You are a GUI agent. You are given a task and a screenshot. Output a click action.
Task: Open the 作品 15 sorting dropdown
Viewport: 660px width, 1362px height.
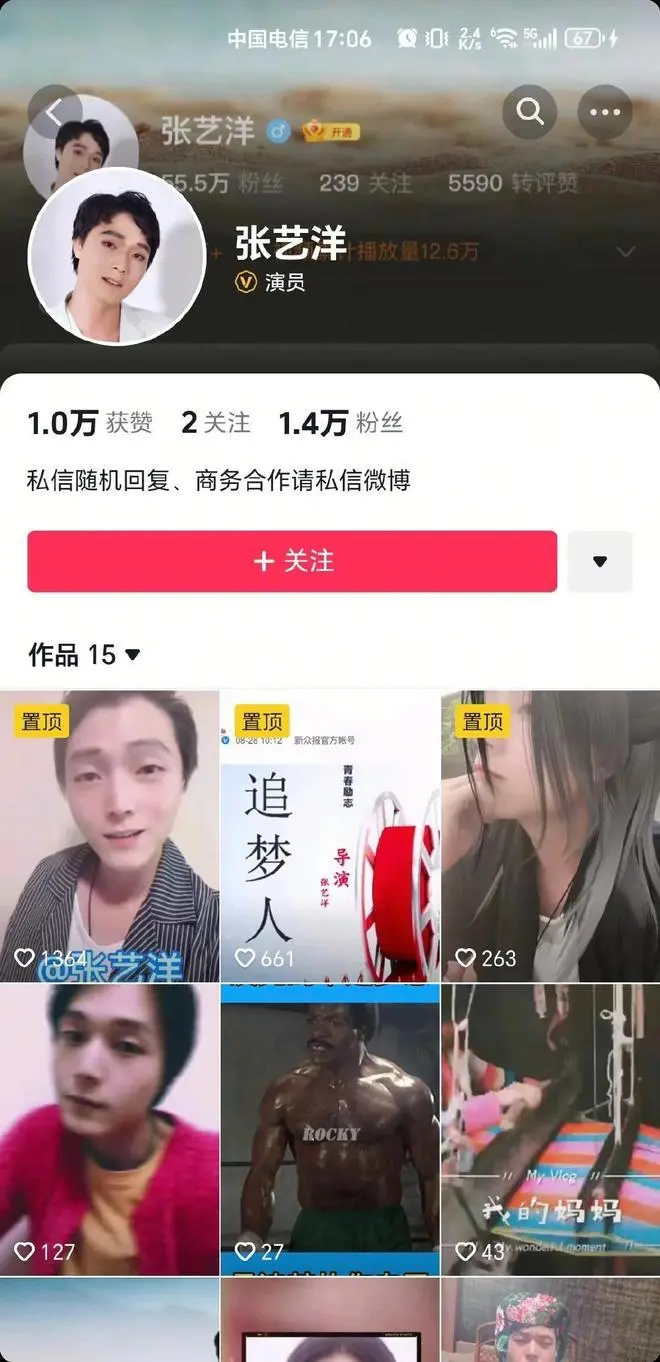pos(85,655)
